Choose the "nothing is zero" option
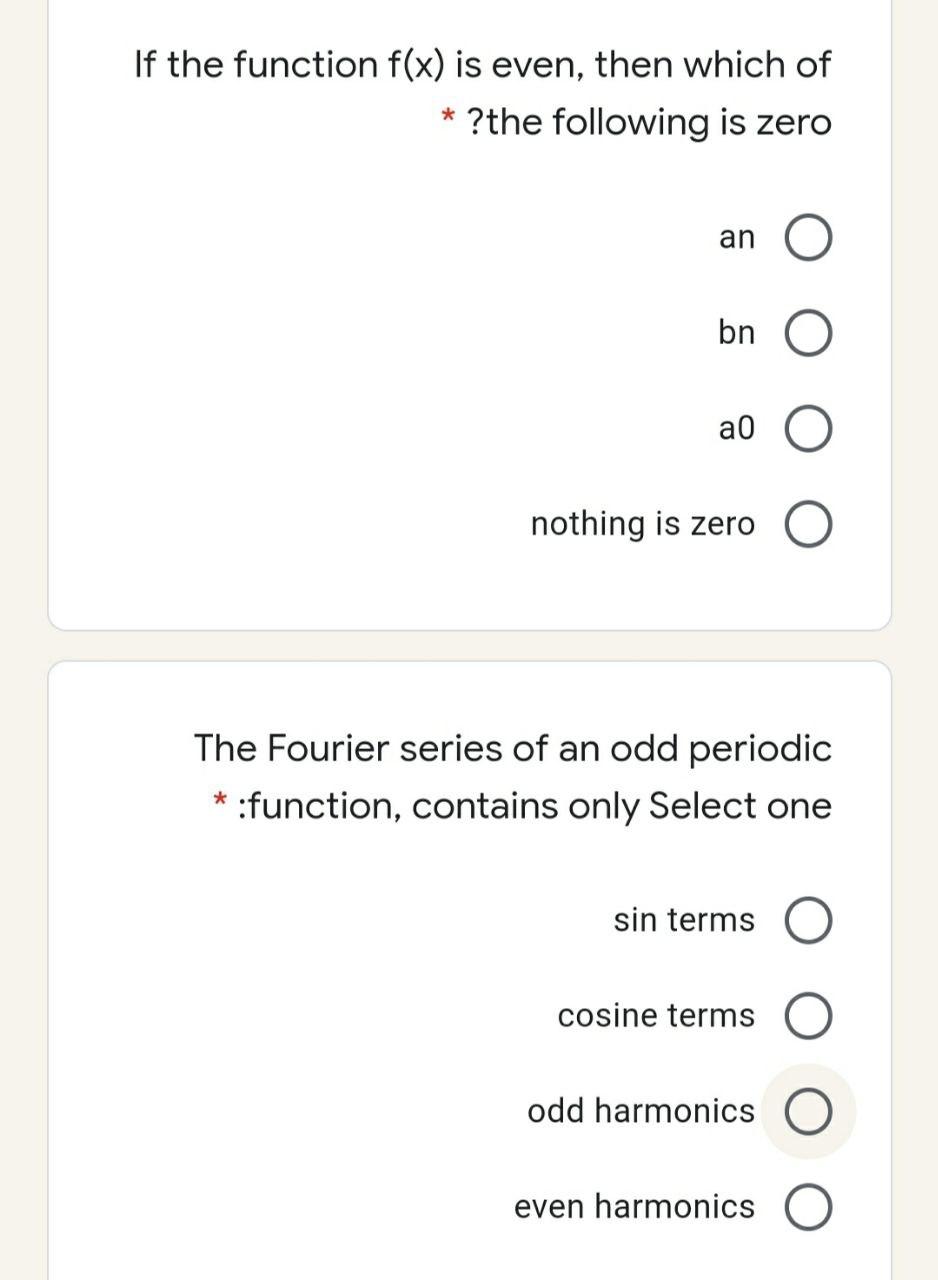 coord(810,523)
